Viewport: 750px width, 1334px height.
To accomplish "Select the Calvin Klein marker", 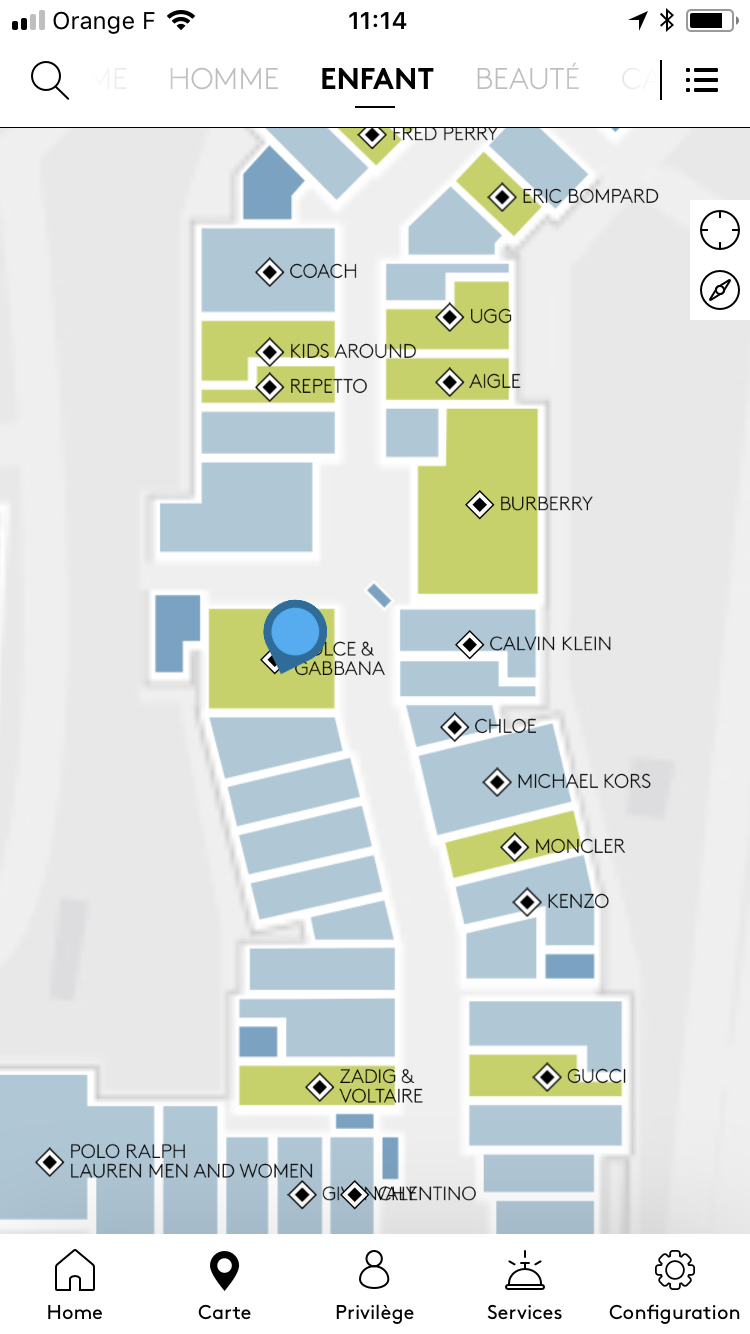I will (470, 644).
